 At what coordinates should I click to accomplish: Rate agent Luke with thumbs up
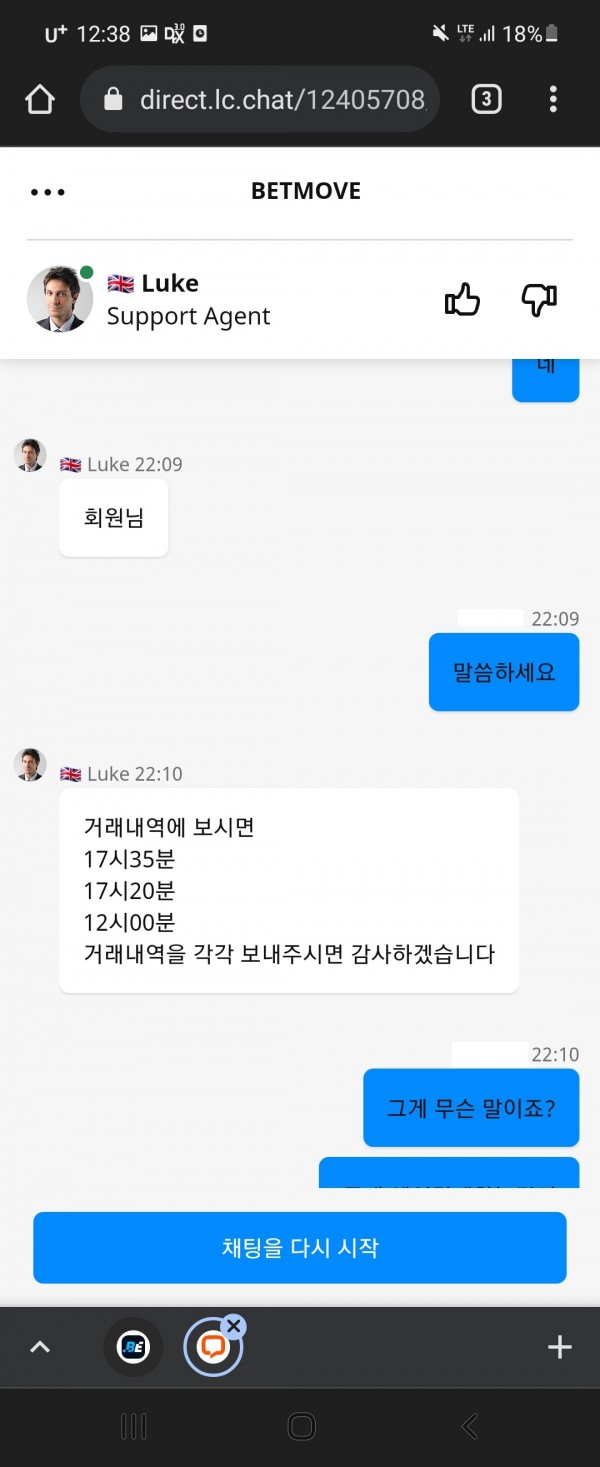click(x=462, y=299)
